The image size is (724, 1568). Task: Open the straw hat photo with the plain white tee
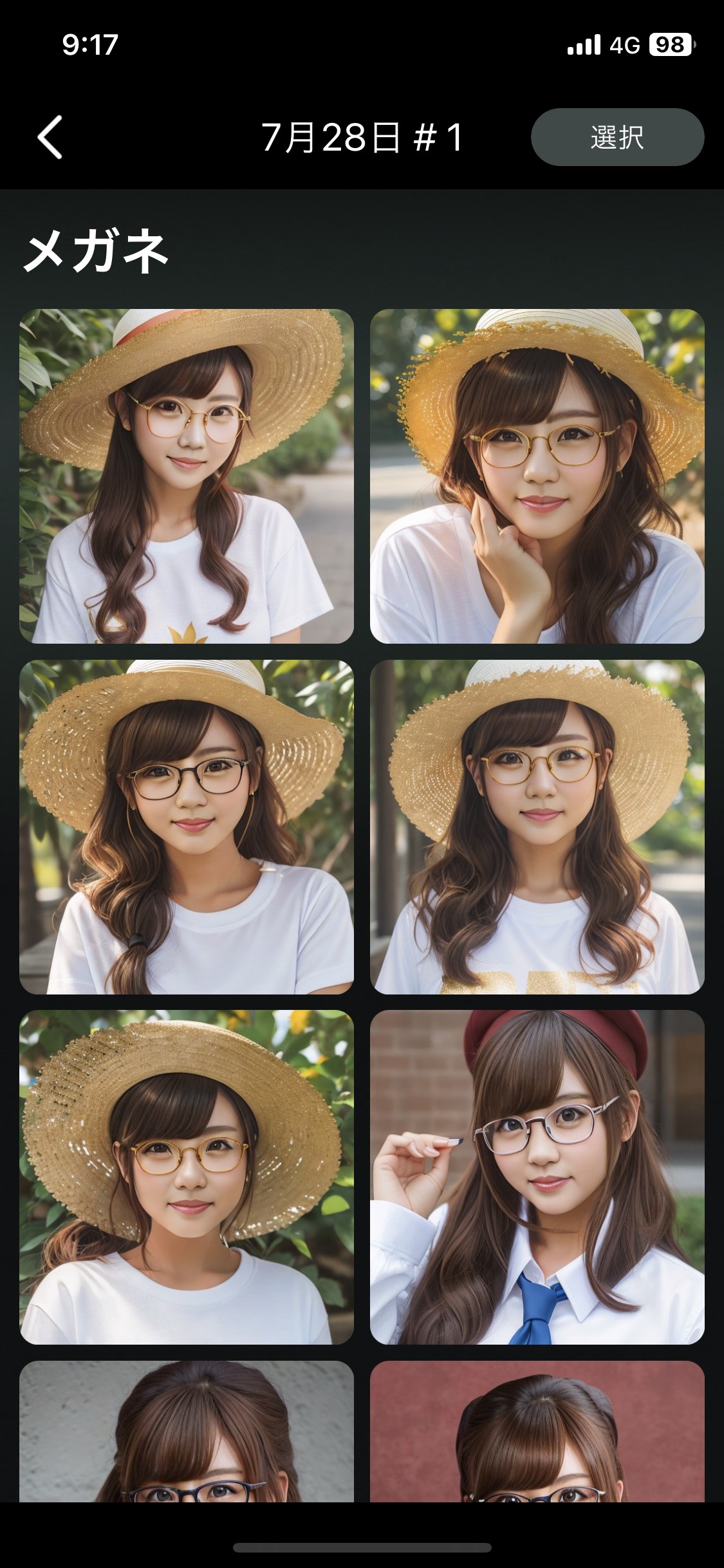187,1177
